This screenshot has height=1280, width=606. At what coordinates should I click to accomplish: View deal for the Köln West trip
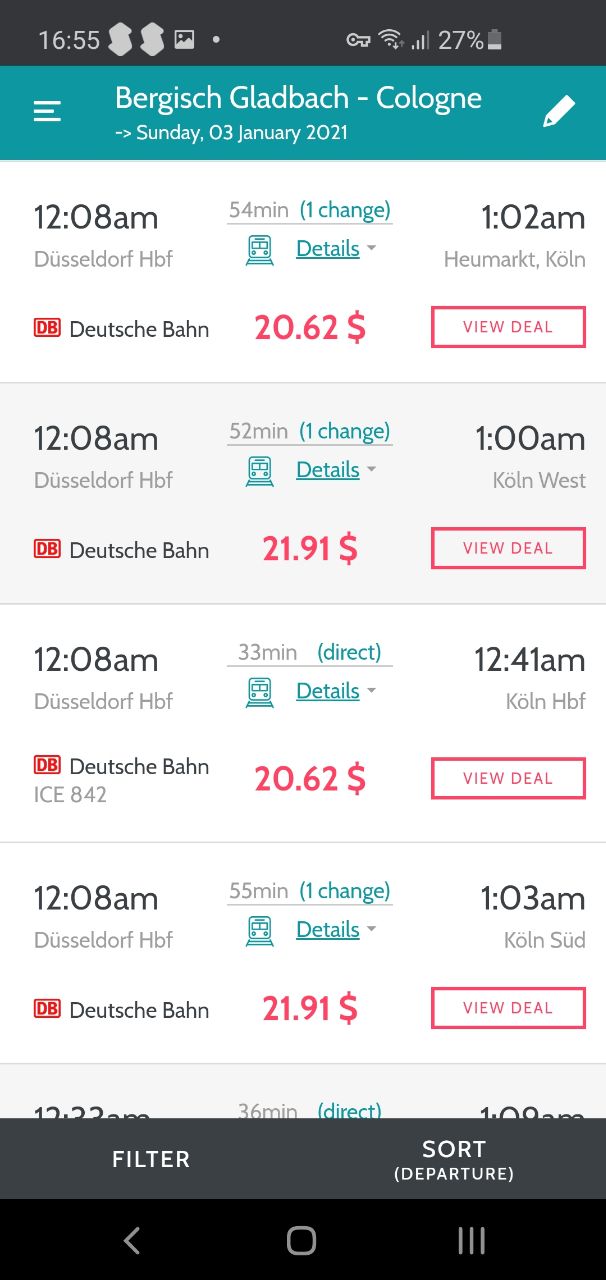508,548
